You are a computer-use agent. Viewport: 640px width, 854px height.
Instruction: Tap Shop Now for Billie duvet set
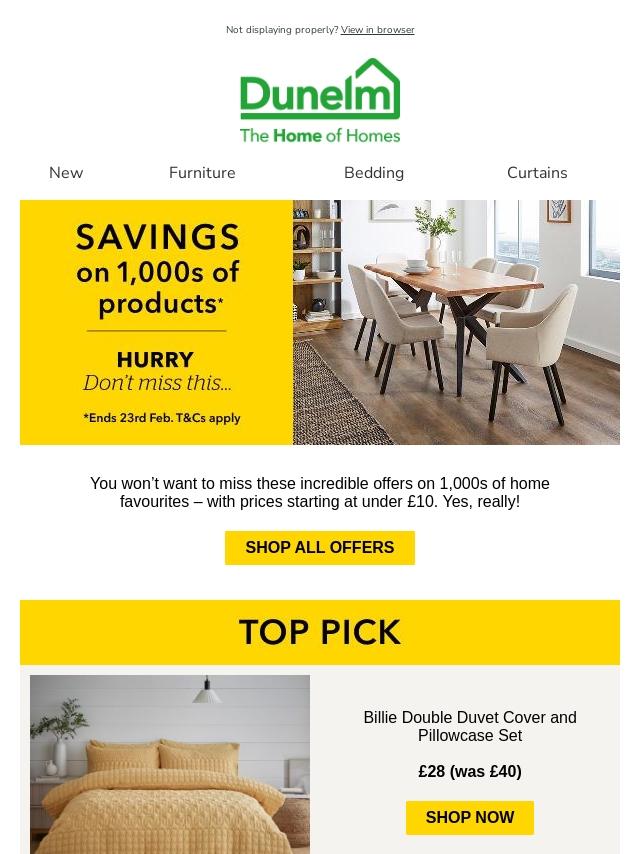[470, 817]
